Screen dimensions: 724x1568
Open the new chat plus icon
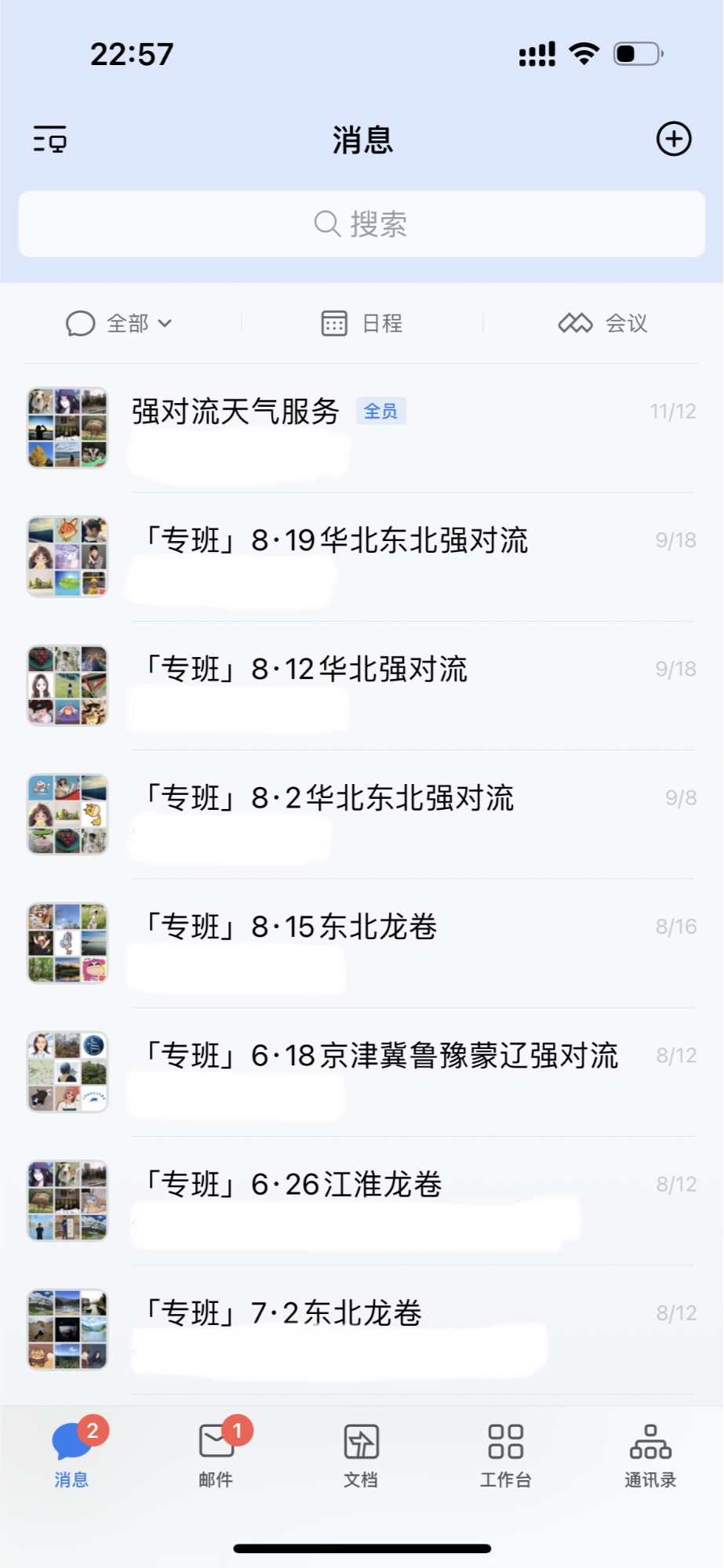(x=673, y=139)
